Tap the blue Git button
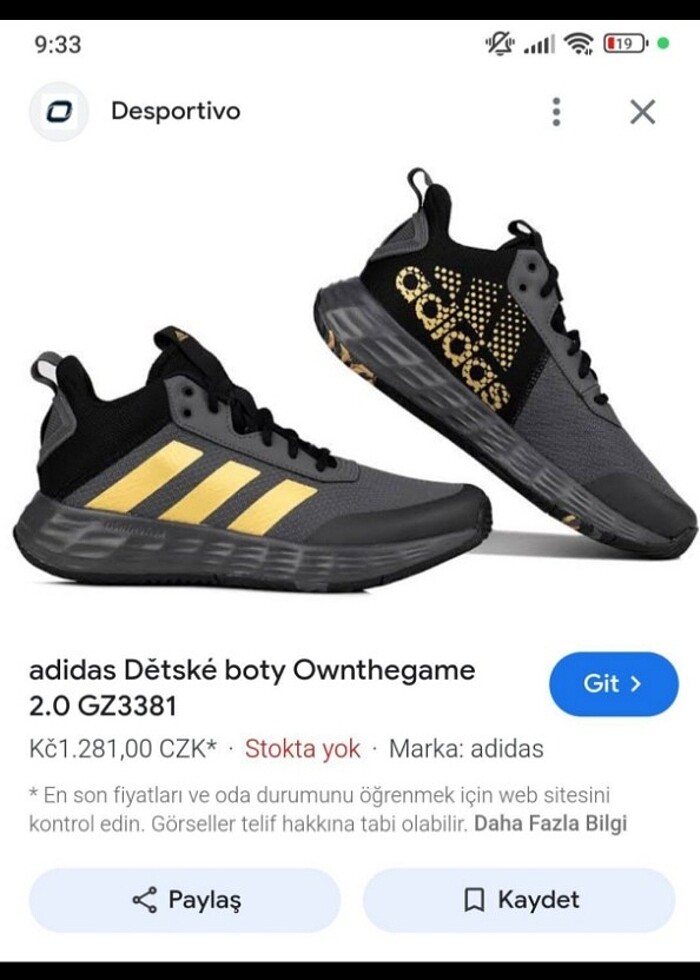 click(x=613, y=684)
